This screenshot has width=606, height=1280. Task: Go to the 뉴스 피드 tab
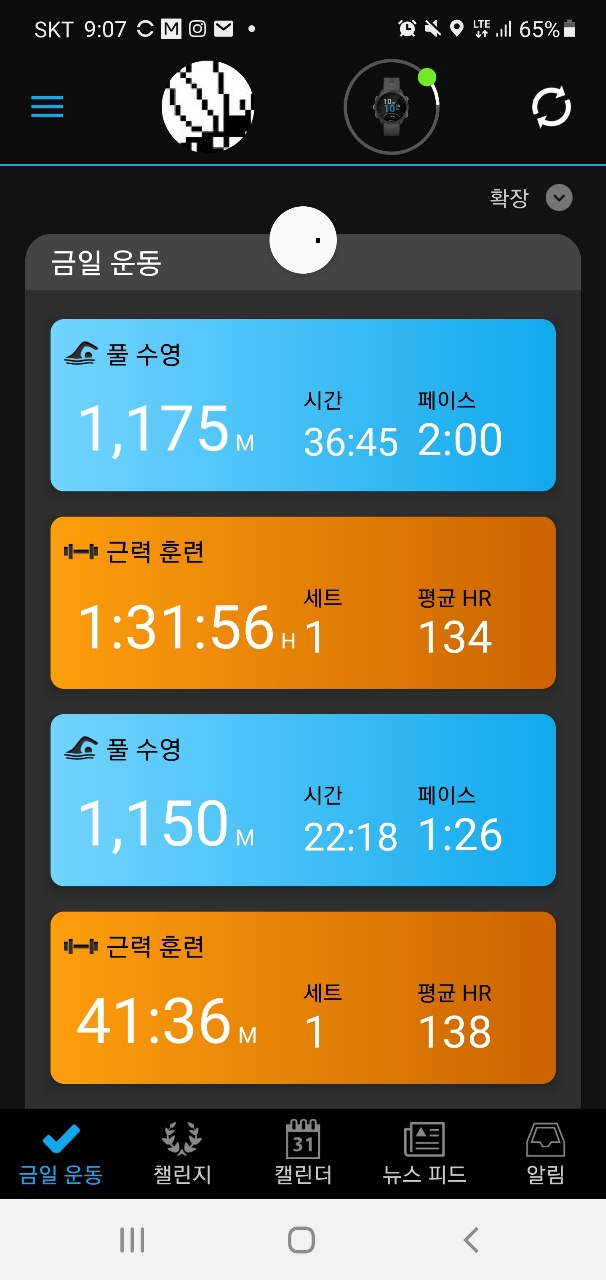point(424,1154)
